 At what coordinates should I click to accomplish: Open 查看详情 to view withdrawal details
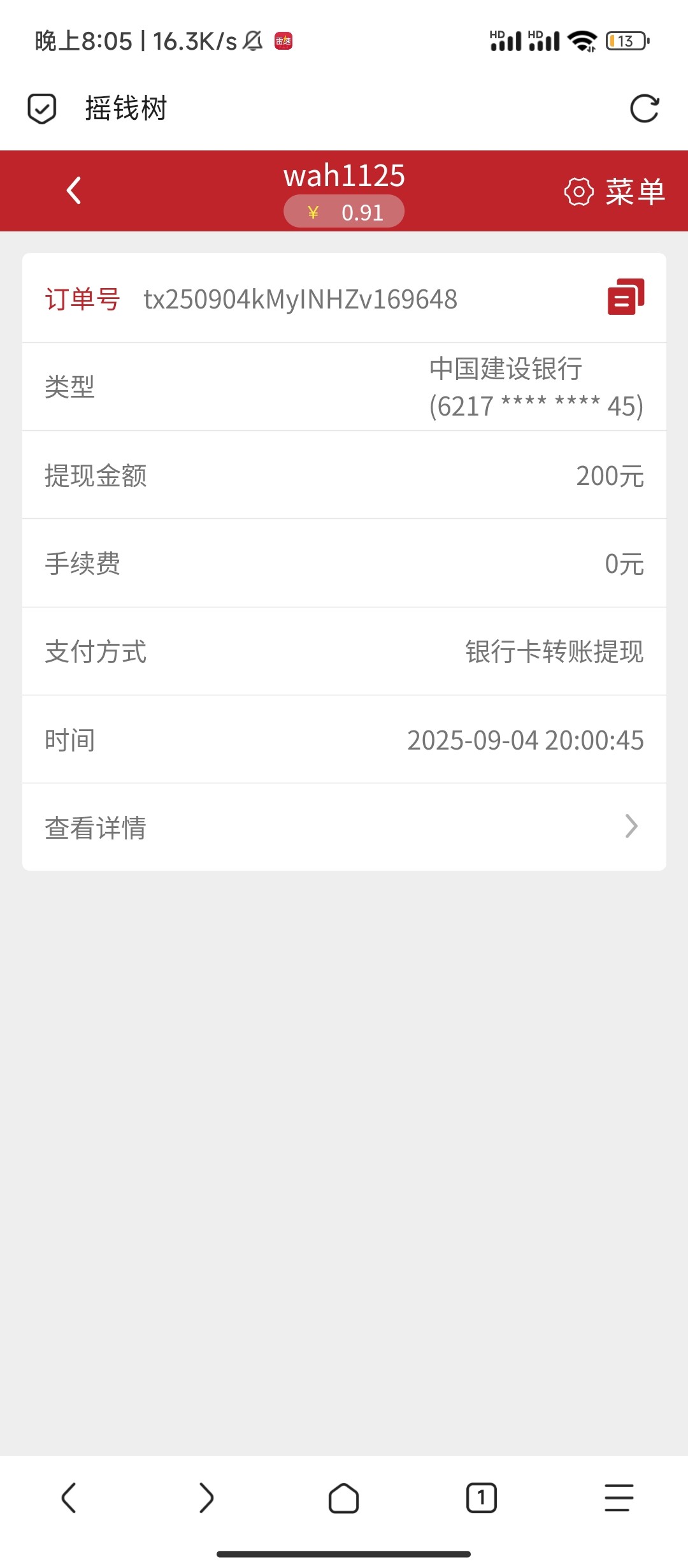(344, 827)
